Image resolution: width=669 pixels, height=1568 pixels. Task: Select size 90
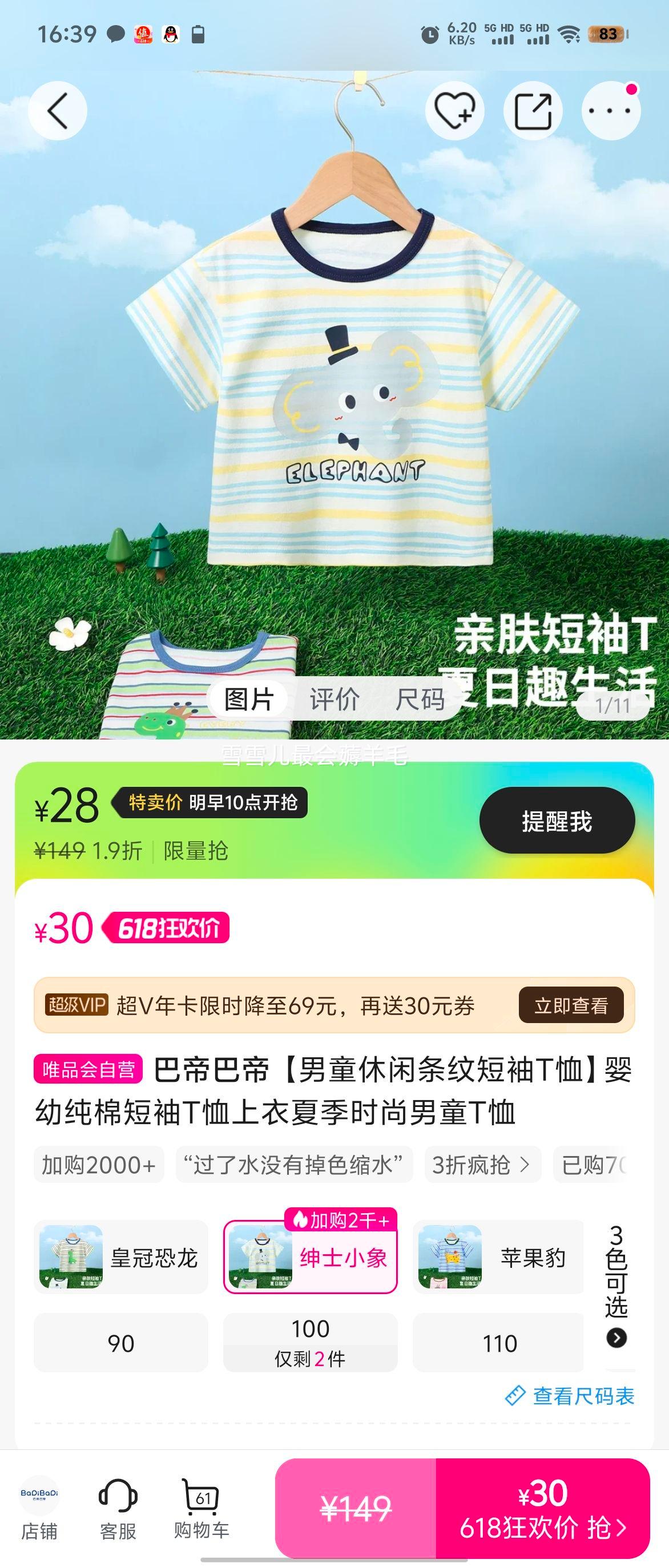pos(120,1343)
